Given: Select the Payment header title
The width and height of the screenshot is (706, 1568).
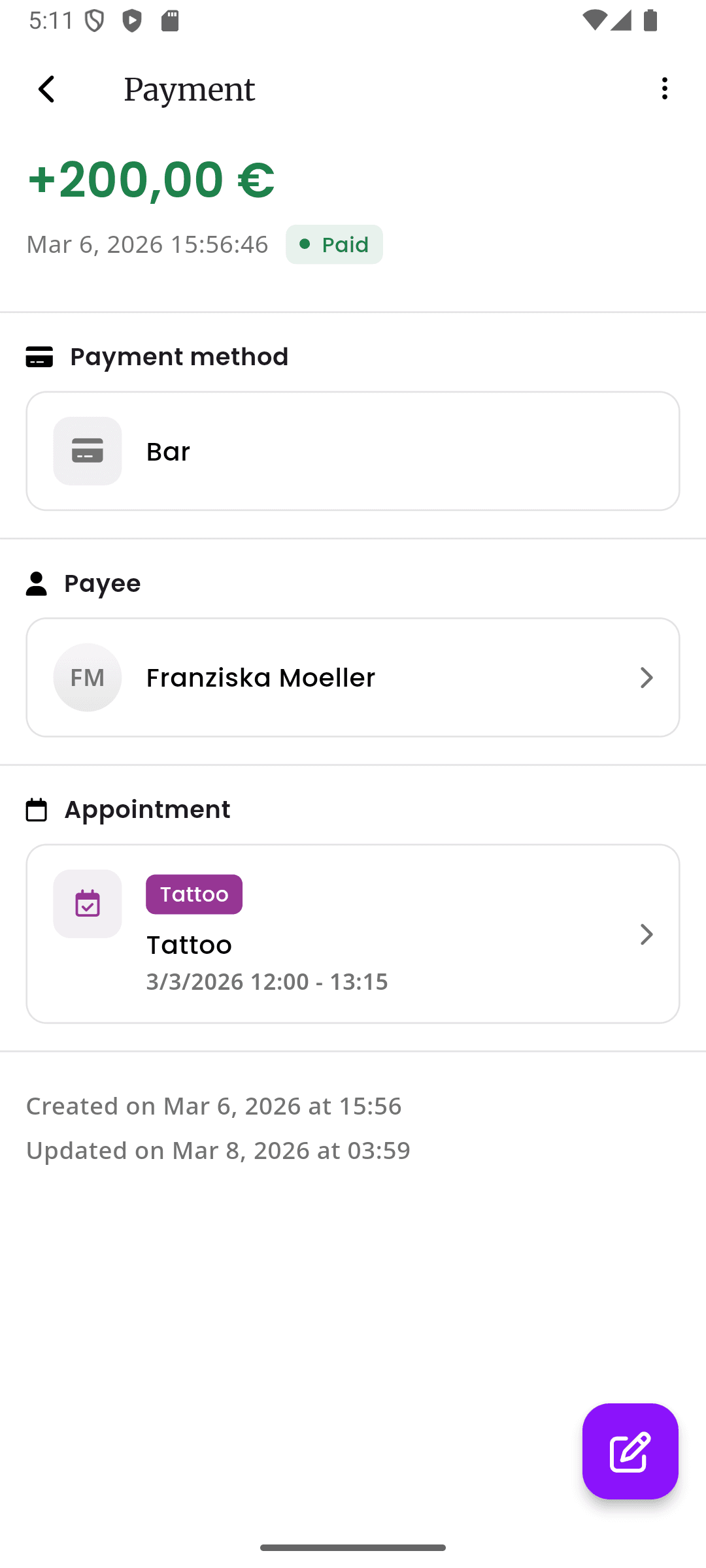Looking at the screenshot, I should (189, 89).
